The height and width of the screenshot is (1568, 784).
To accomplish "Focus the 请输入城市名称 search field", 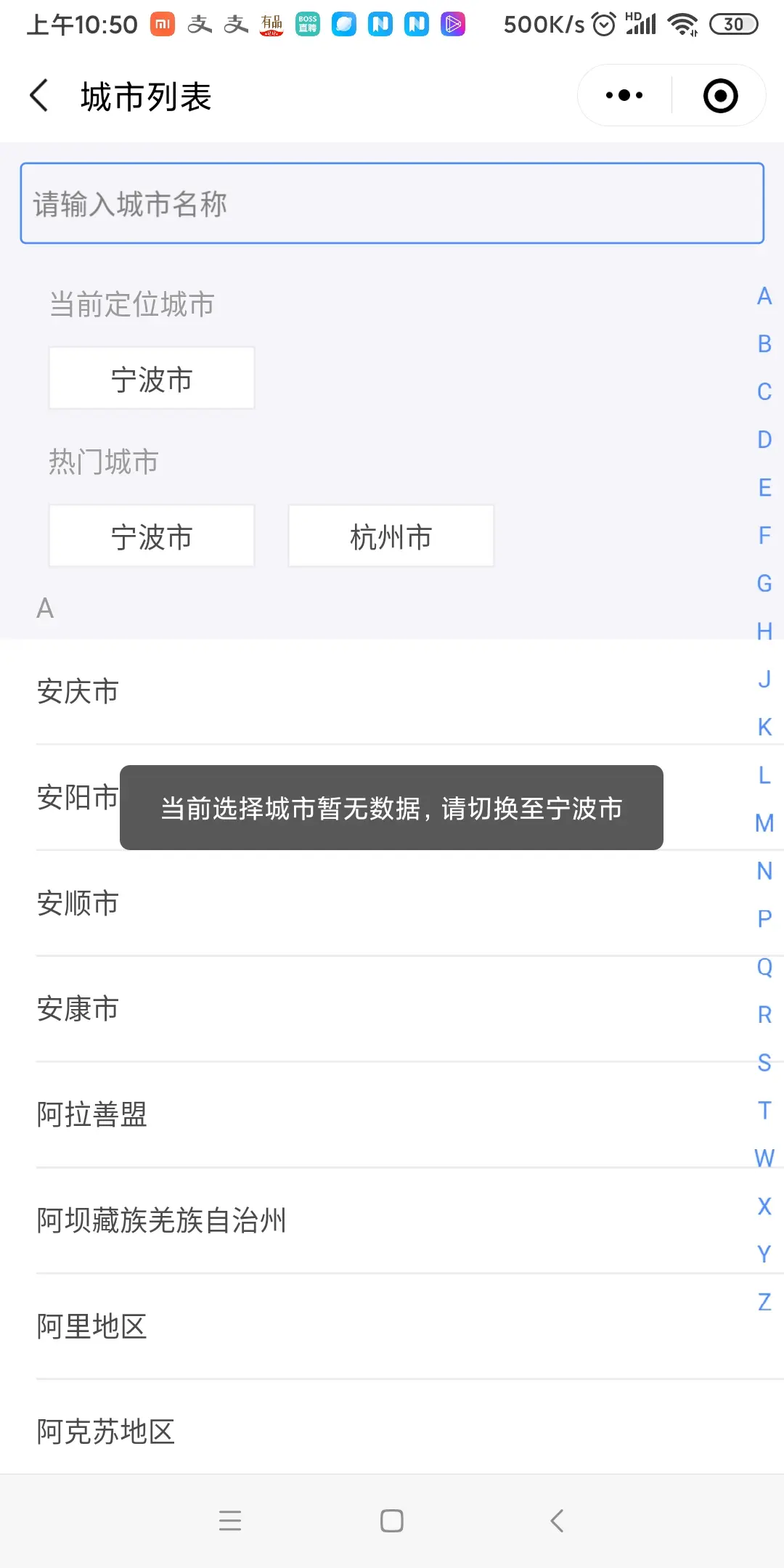I will 392,204.
